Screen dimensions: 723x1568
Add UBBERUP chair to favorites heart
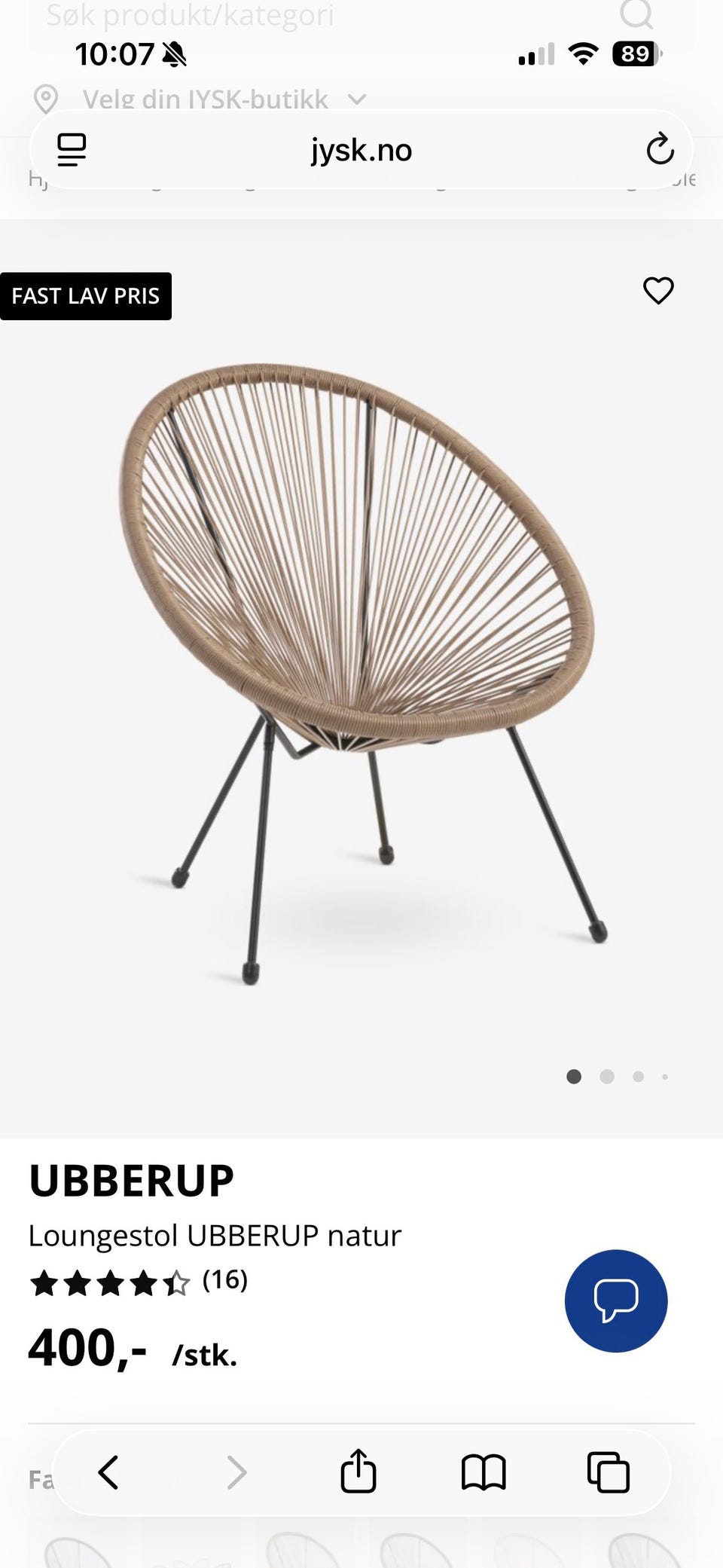(658, 291)
